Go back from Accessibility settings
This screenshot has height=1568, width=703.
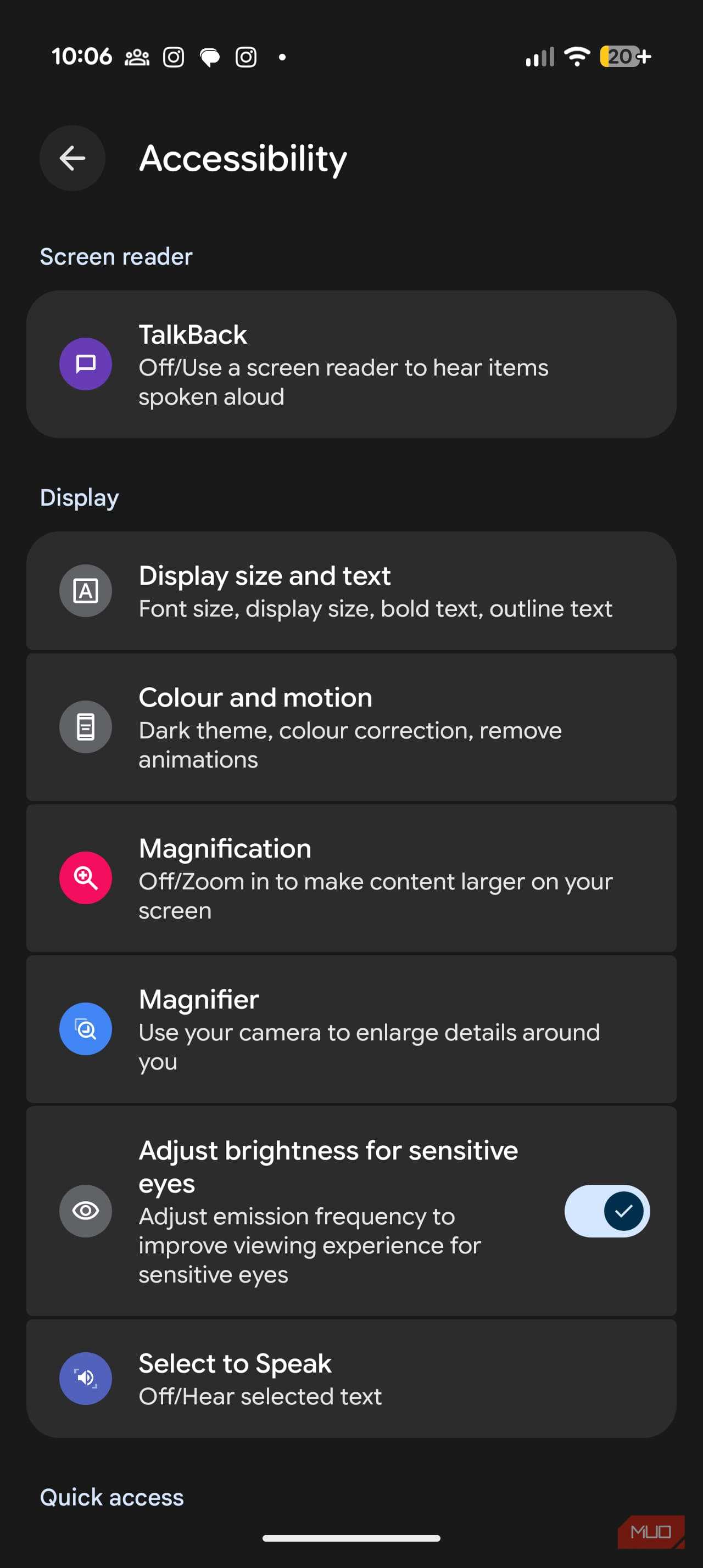(x=72, y=158)
